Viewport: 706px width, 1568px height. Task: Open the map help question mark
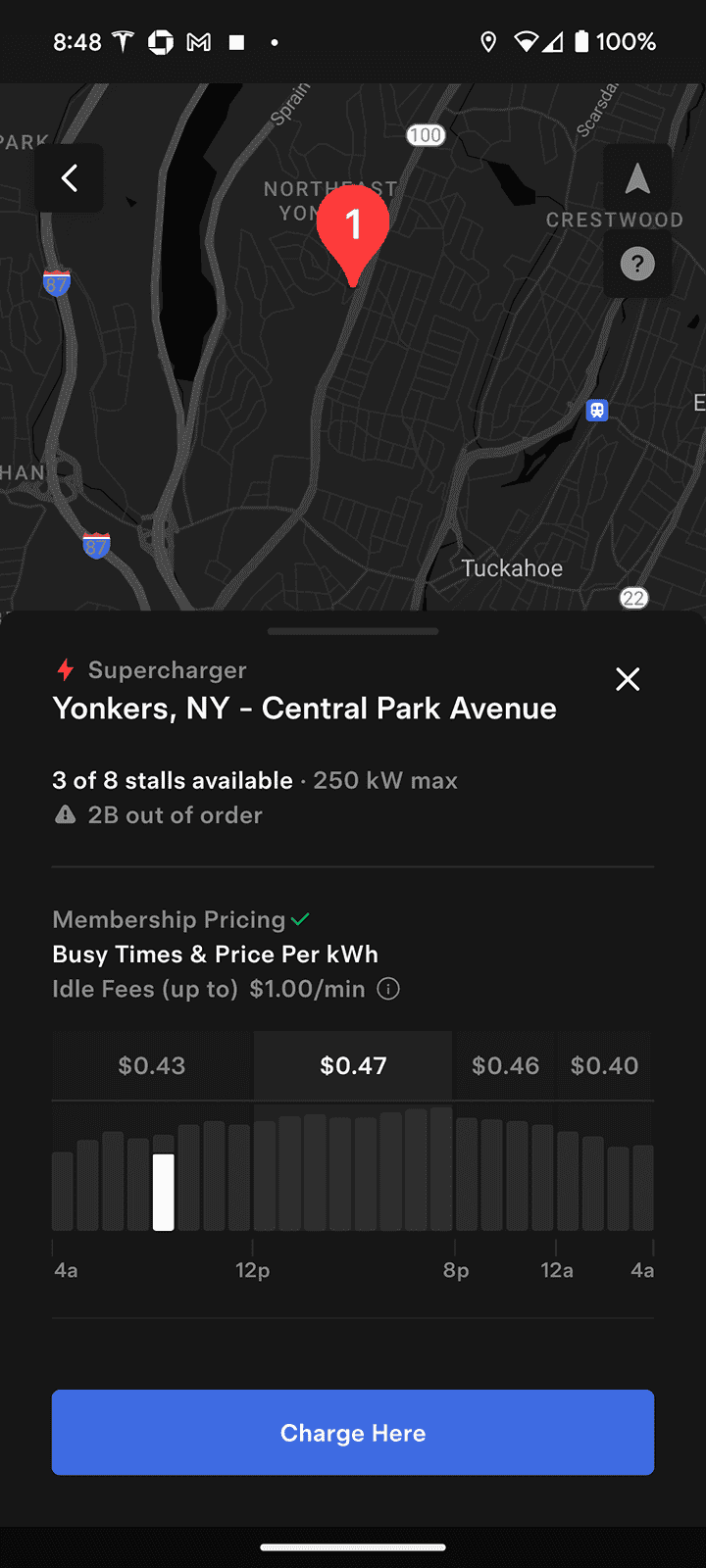pos(637,264)
